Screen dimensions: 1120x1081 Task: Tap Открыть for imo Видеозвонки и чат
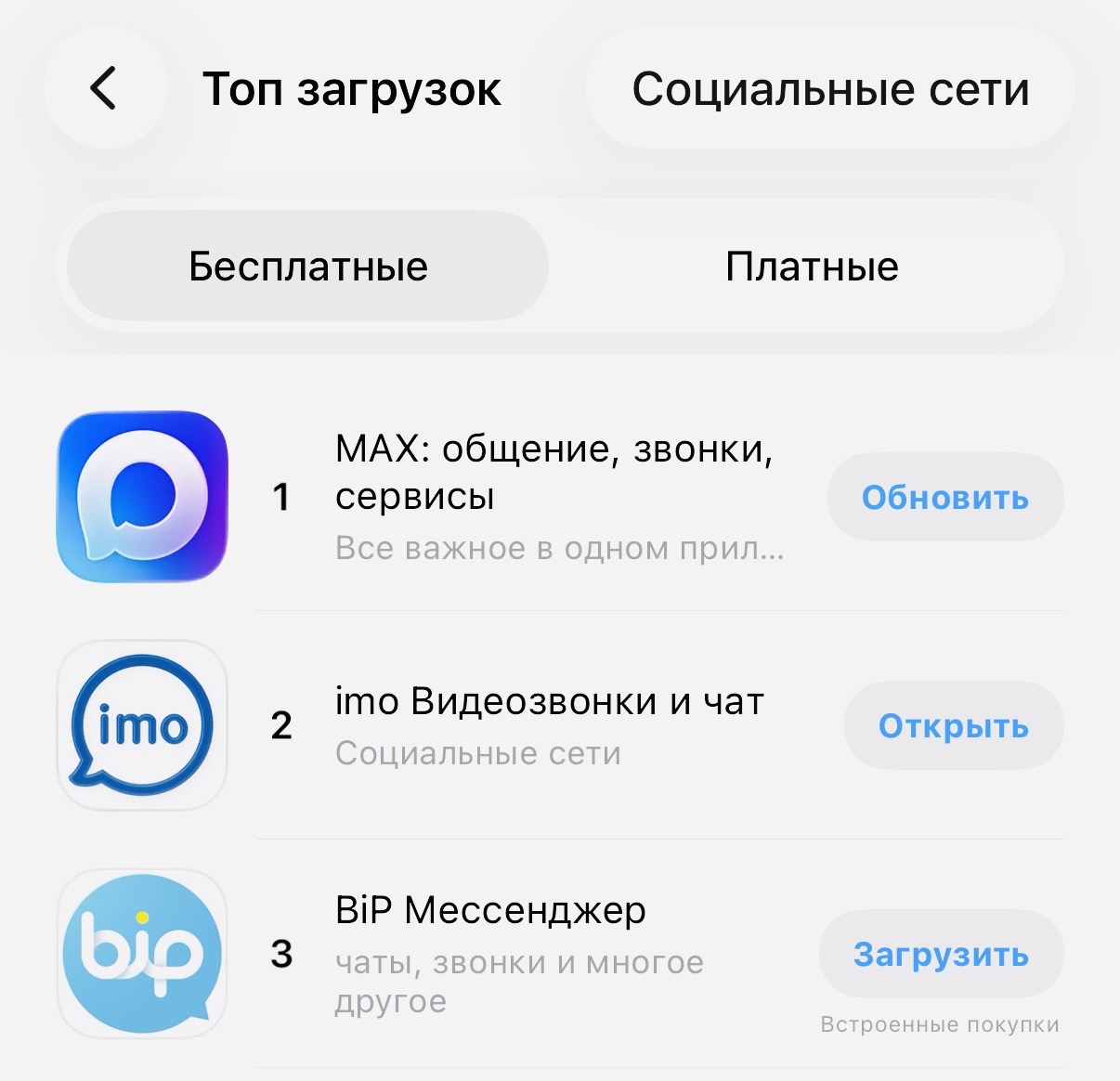coord(953,725)
